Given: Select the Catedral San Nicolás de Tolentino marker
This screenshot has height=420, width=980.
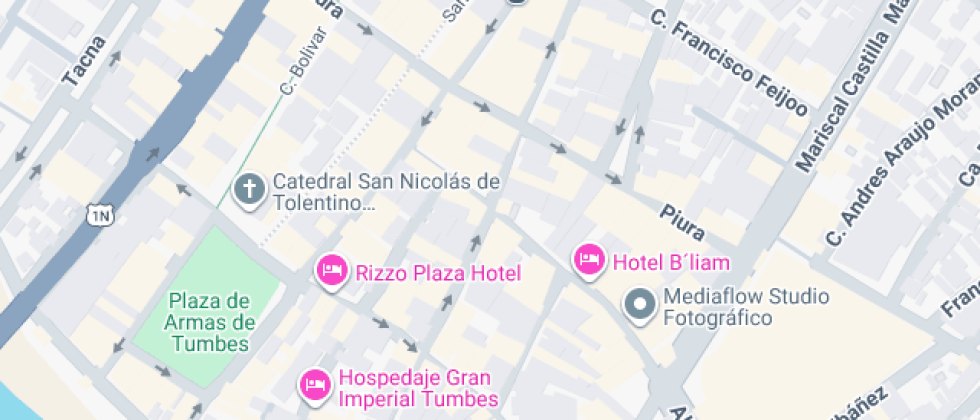Looking at the screenshot, I should 250,189.
